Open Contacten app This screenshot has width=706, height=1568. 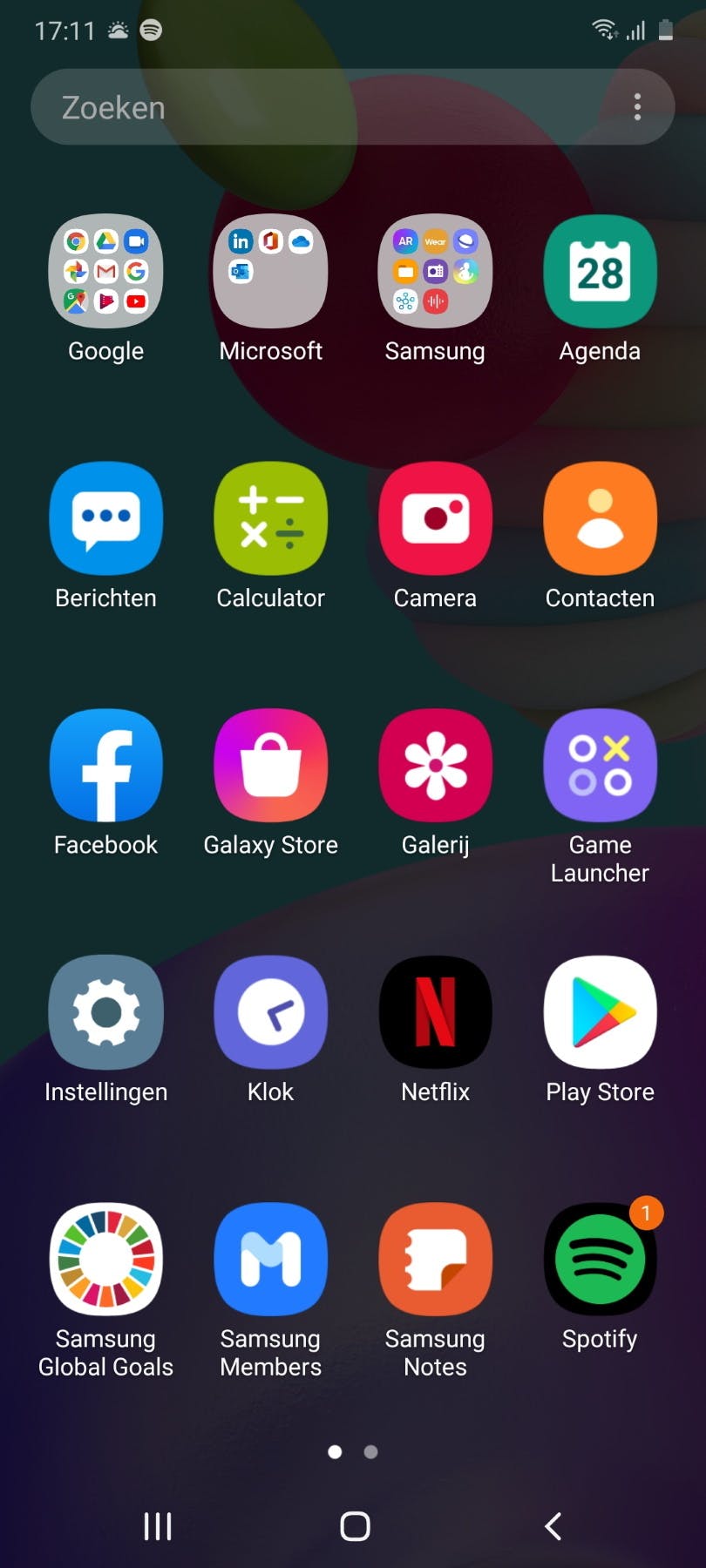pos(600,518)
